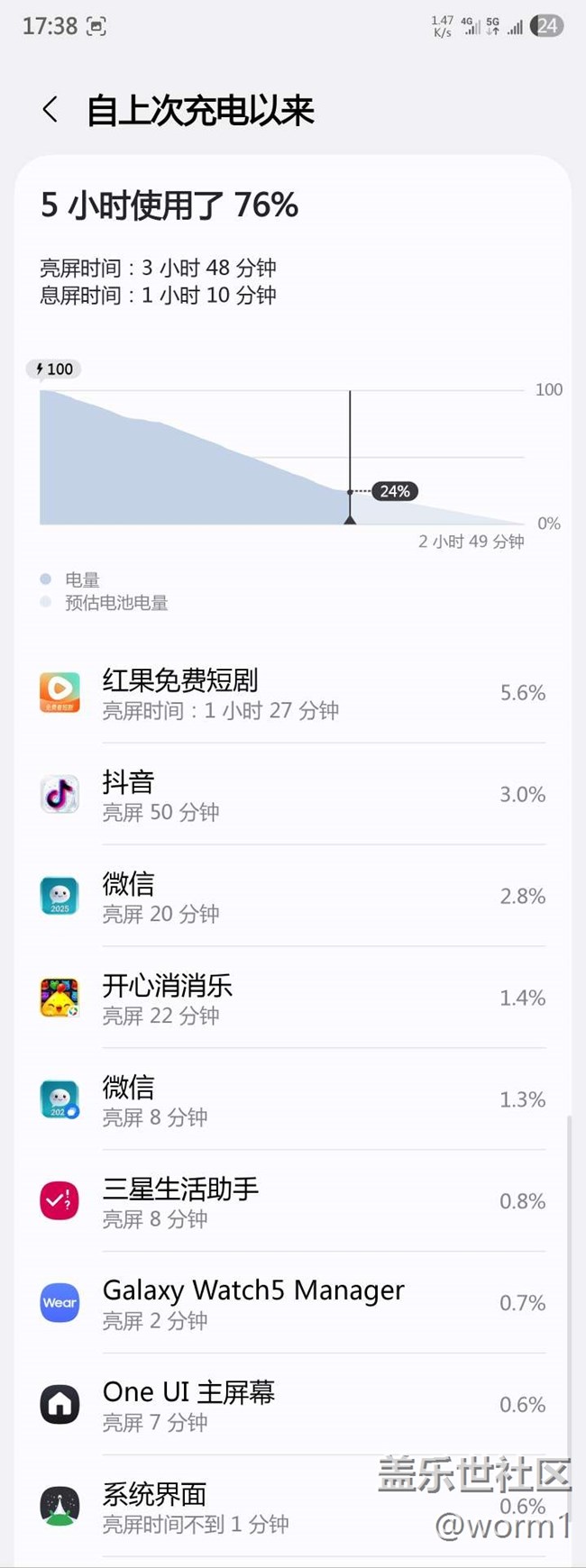Open the 微信 row with 20 分钟 screen time
Screen dimensions: 586x1568
293,897
